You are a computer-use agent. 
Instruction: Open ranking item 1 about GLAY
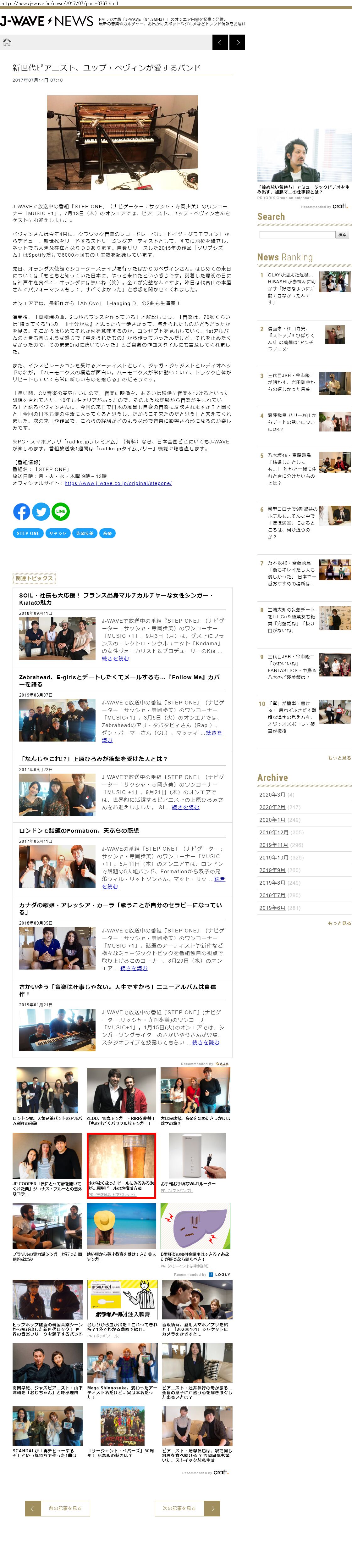pos(291,288)
